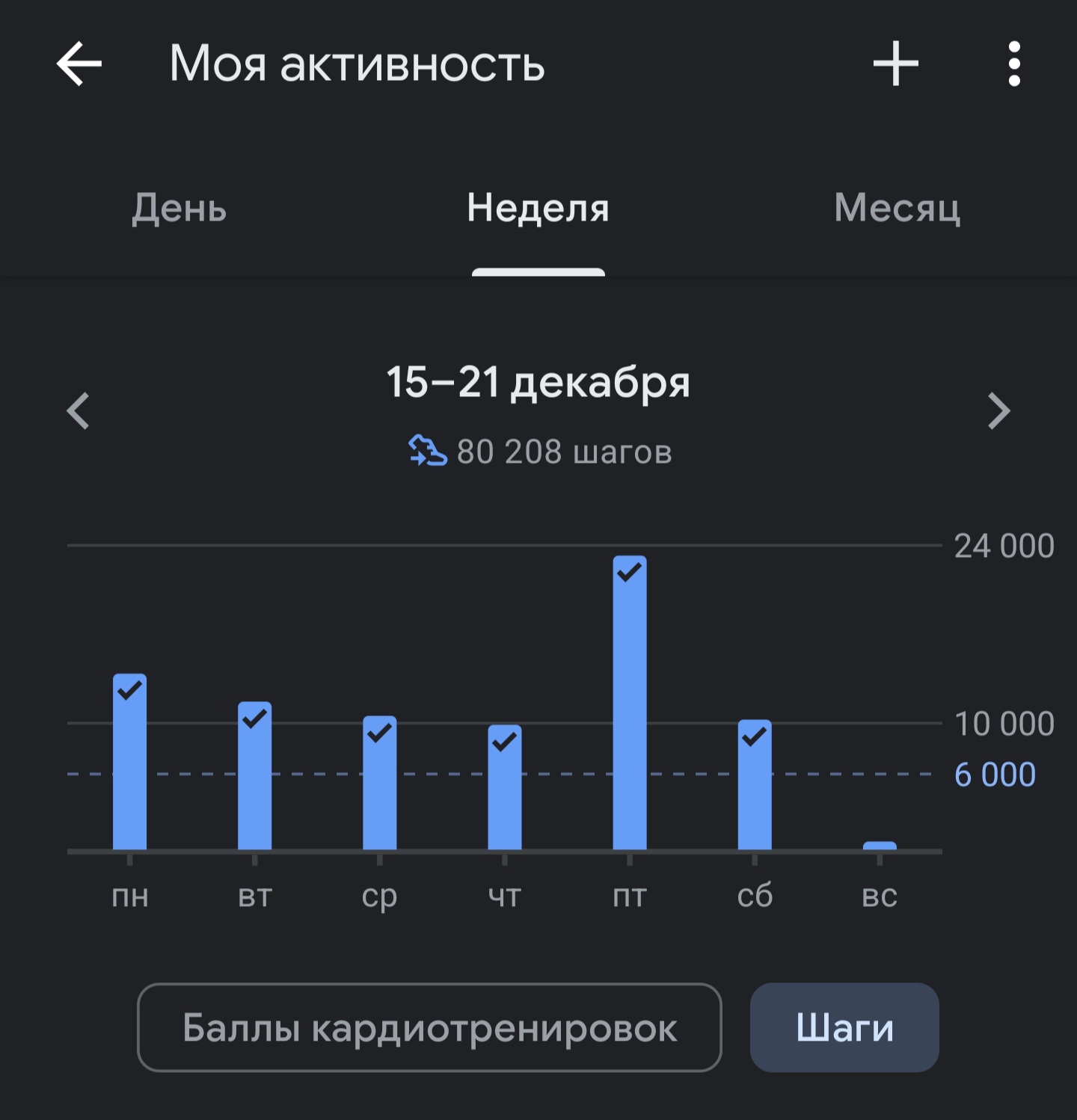1077x1120 pixels.
Task: Go to the next week
Action: click(x=998, y=410)
